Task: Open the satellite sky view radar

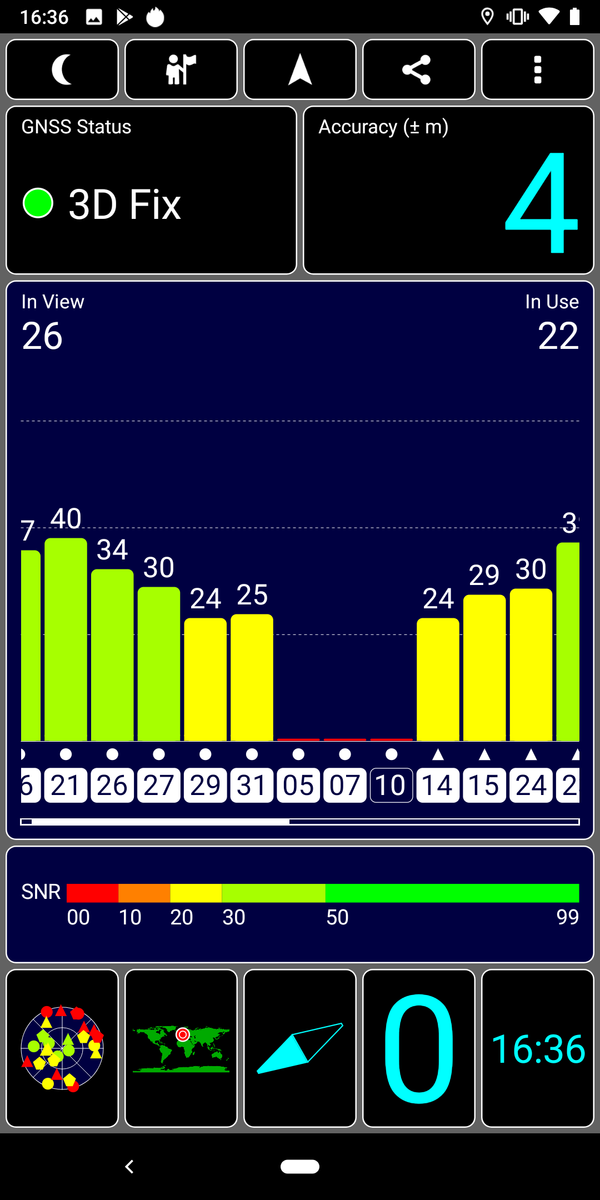Action: point(62,1048)
